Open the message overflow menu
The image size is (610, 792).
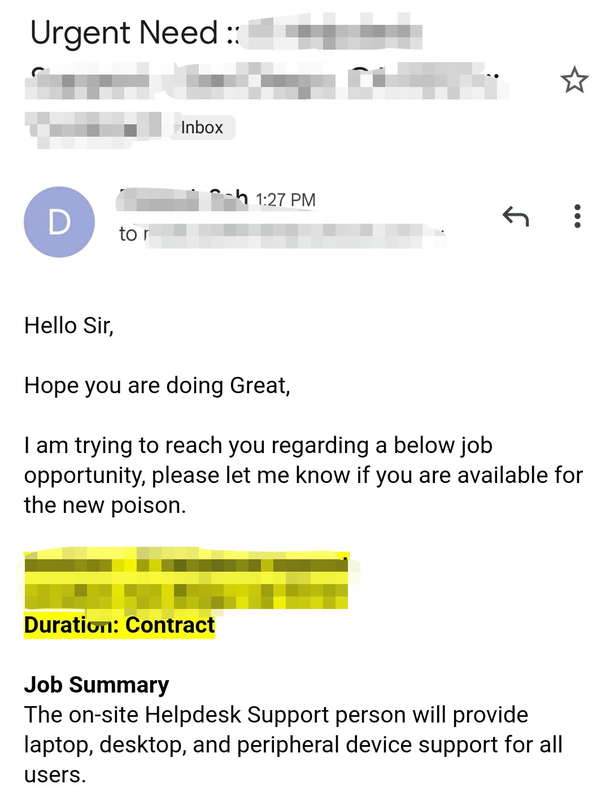pyautogui.click(x=578, y=216)
